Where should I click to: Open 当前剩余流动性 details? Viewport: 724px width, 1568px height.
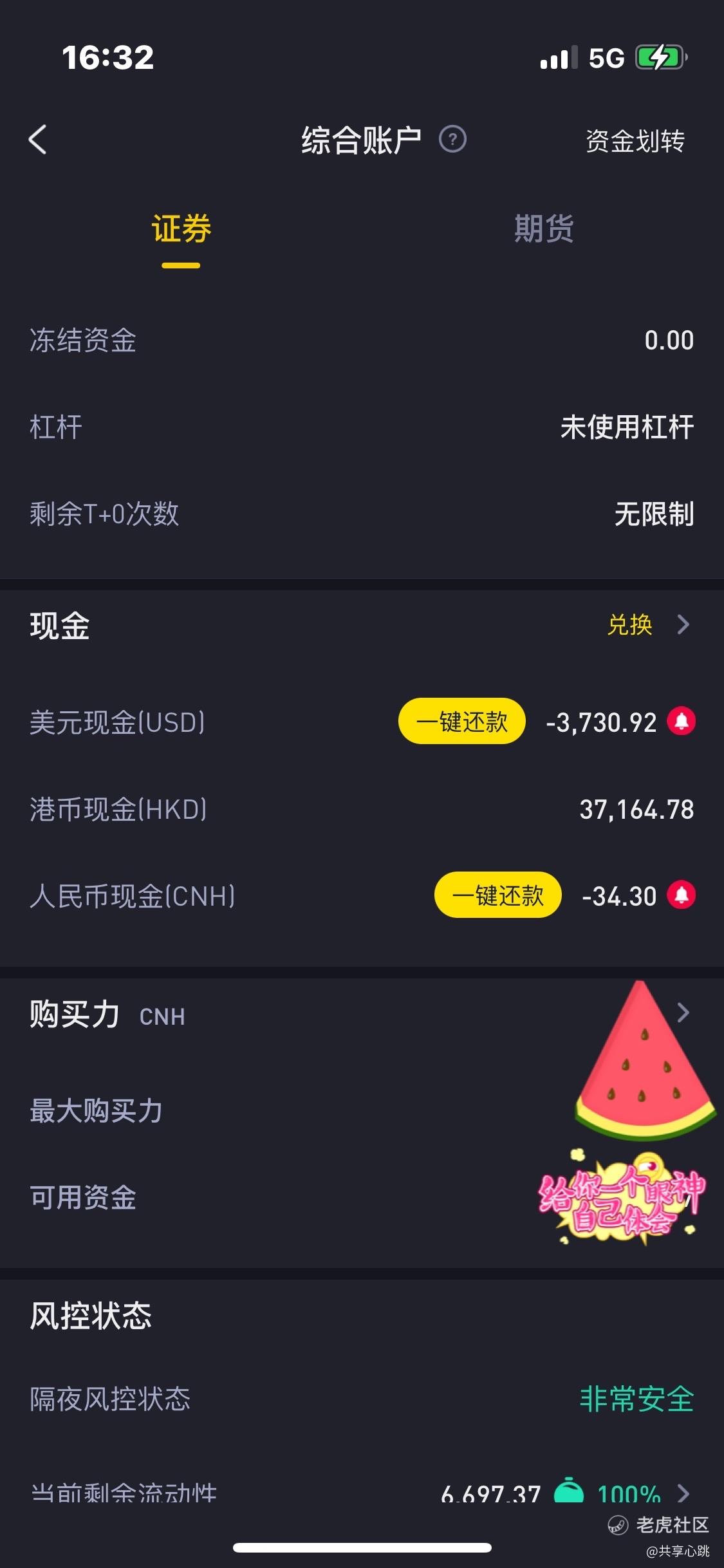click(x=683, y=1492)
